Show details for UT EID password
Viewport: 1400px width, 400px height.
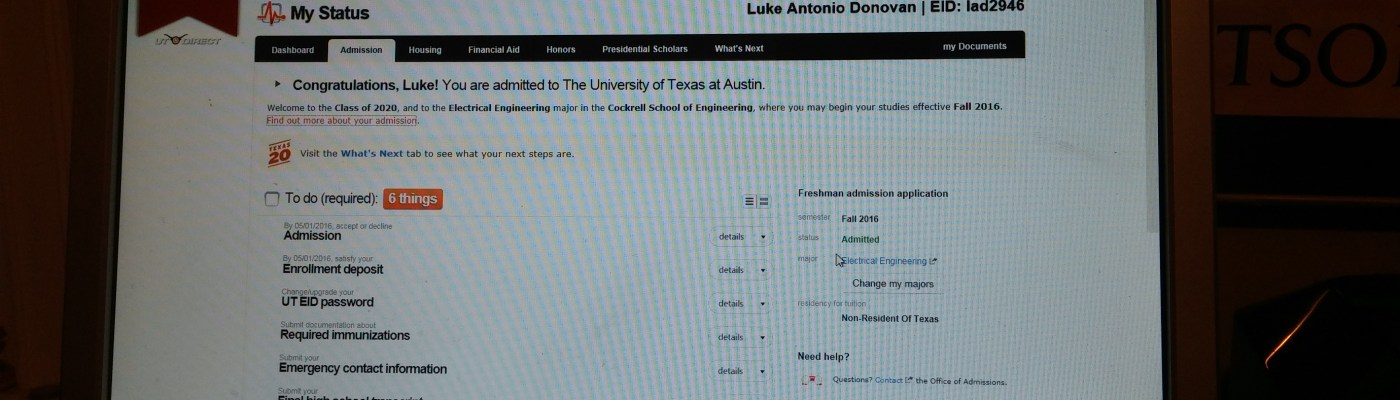tap(741, 304)
